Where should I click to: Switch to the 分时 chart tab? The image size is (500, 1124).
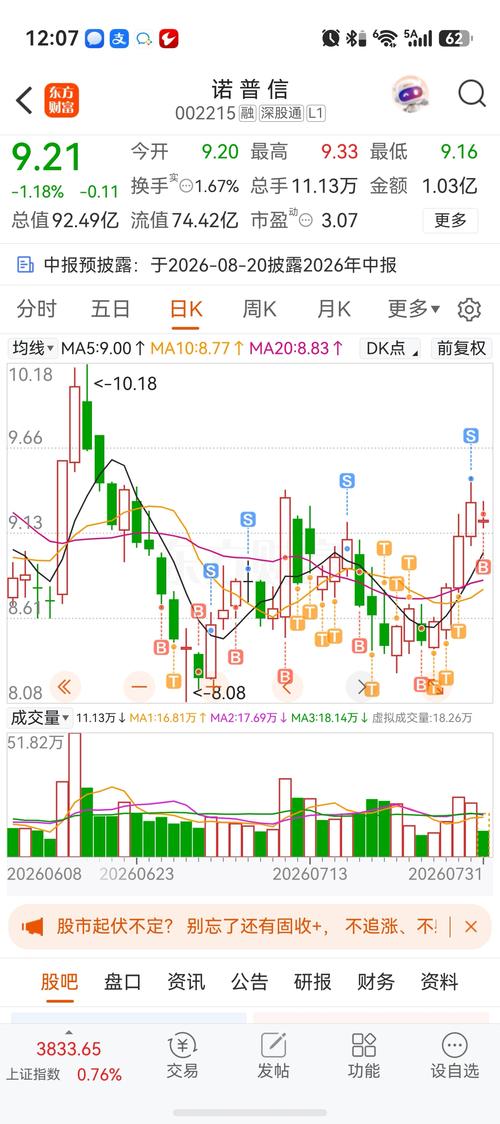(37, 310)
